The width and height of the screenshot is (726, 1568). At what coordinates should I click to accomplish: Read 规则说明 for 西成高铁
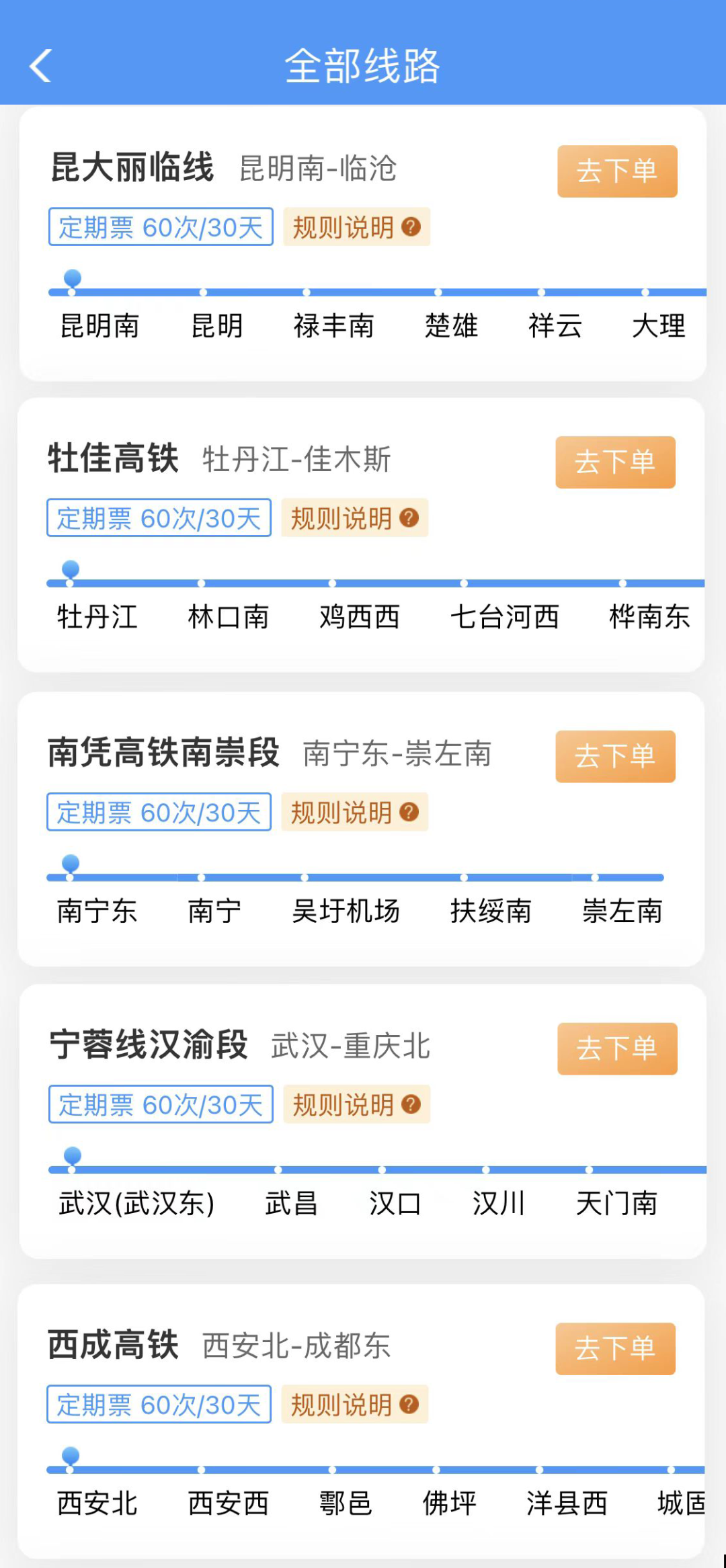(354, 1405)
